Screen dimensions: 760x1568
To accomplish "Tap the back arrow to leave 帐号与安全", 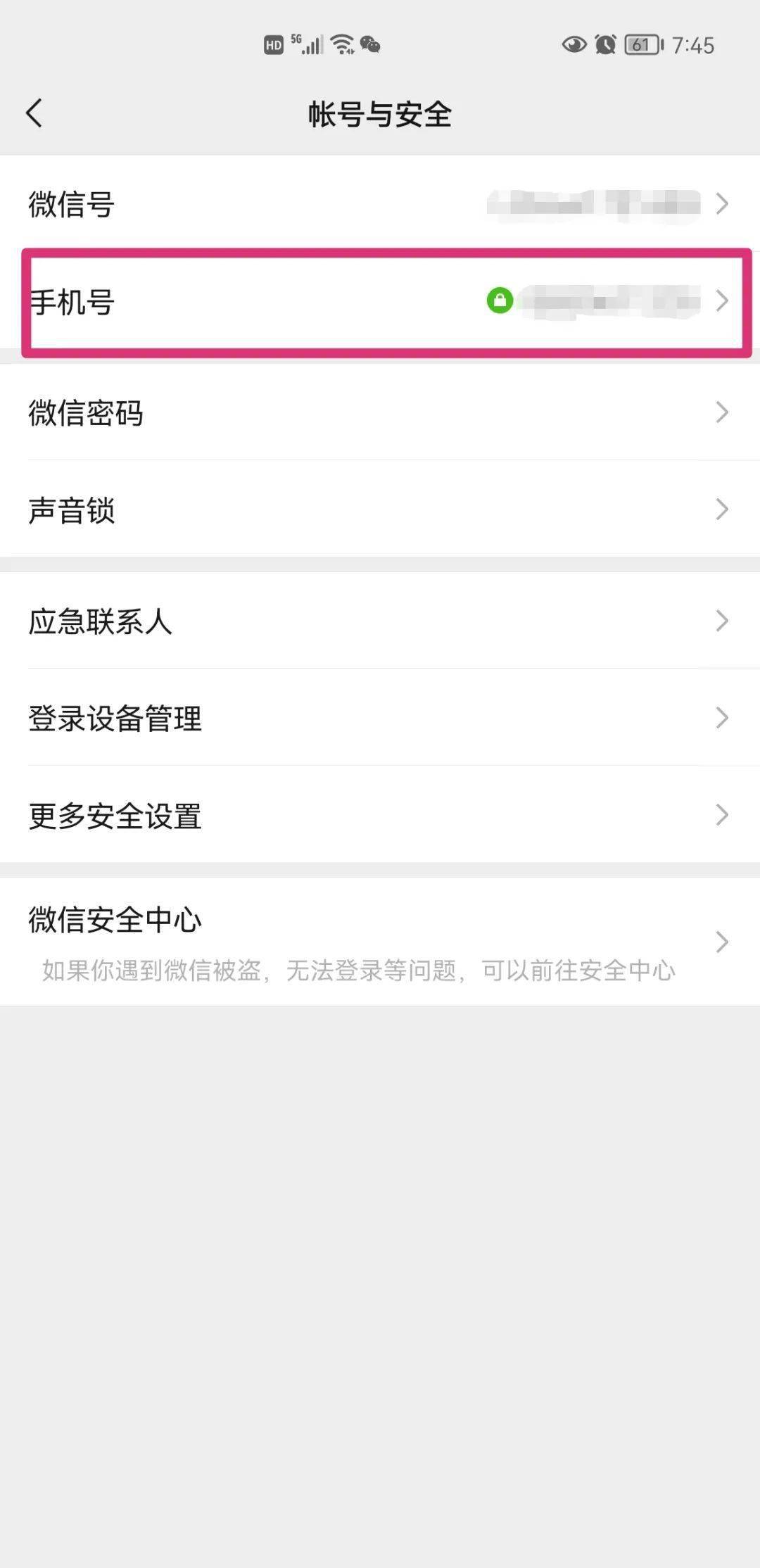I will pos(34,113).
